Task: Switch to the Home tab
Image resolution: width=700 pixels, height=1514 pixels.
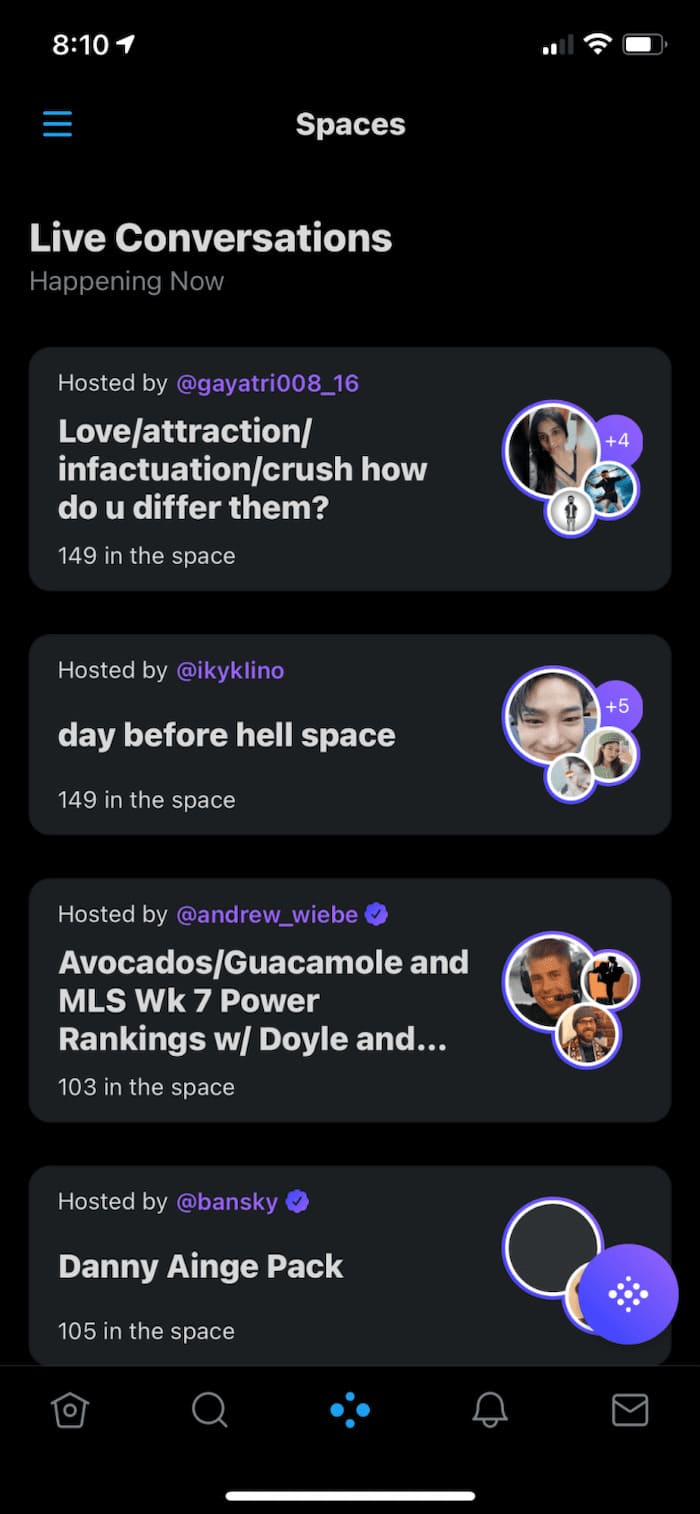Action: tap(70, 1410)
